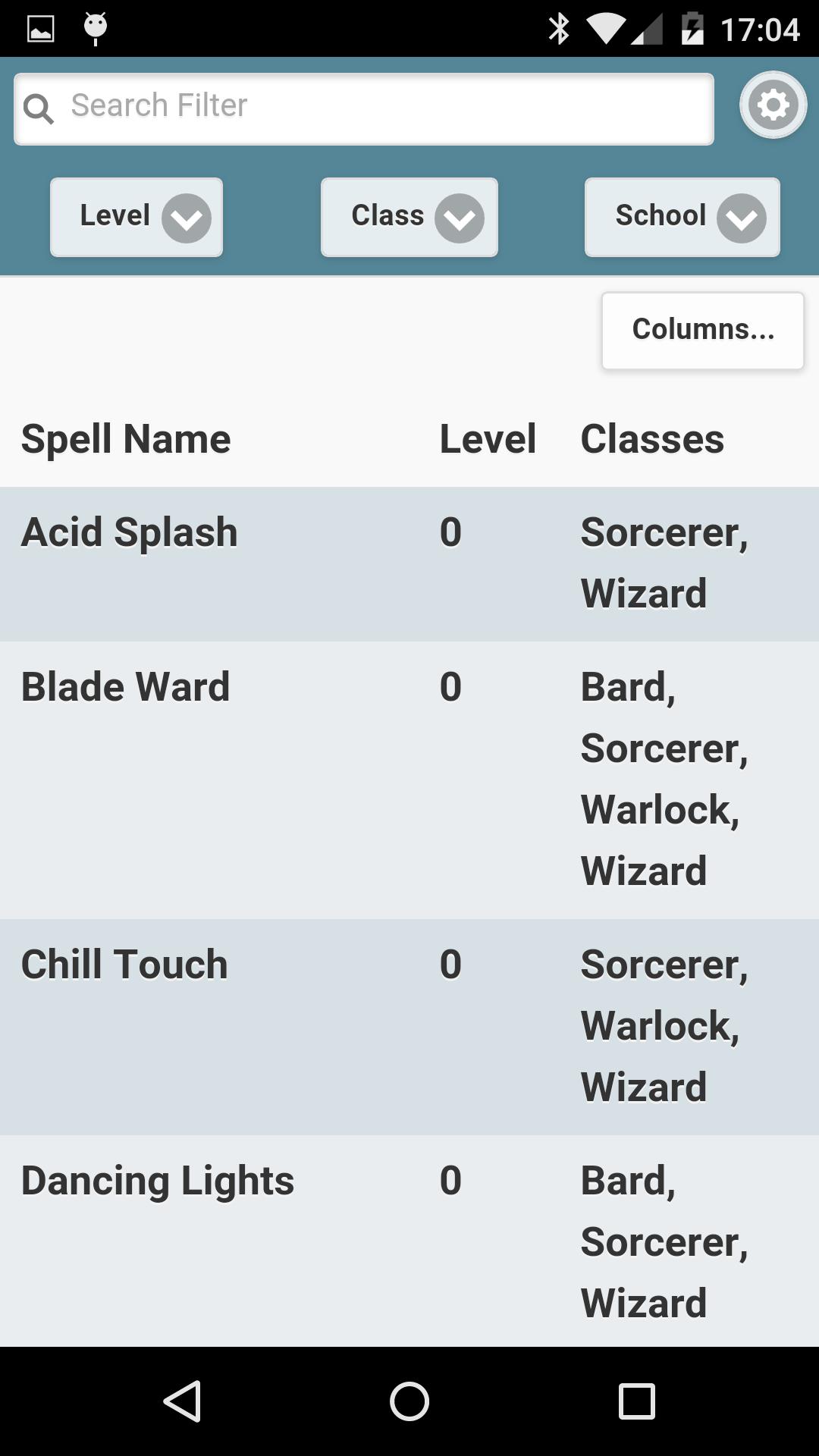Expand the Class filter dropdown

click(409, 218)
